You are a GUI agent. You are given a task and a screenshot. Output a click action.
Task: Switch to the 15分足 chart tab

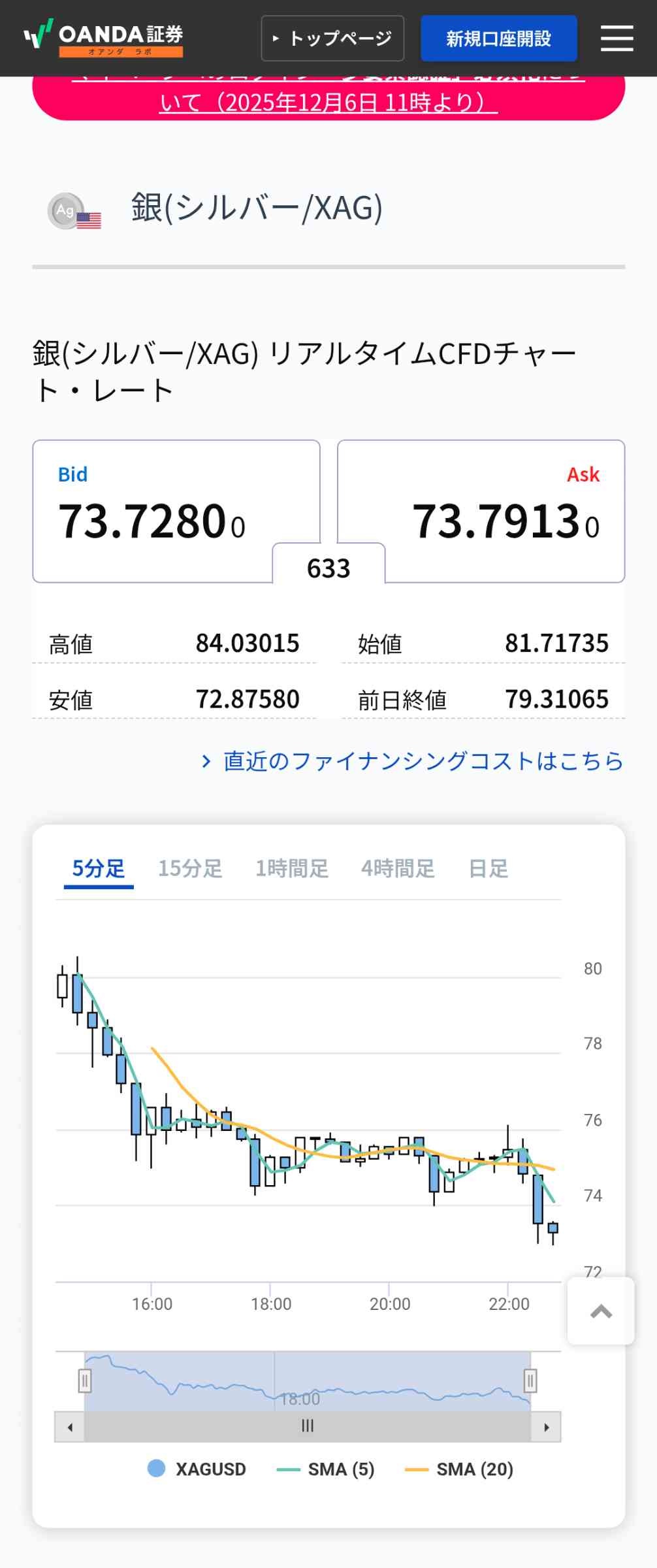click(x=190, y=868)
